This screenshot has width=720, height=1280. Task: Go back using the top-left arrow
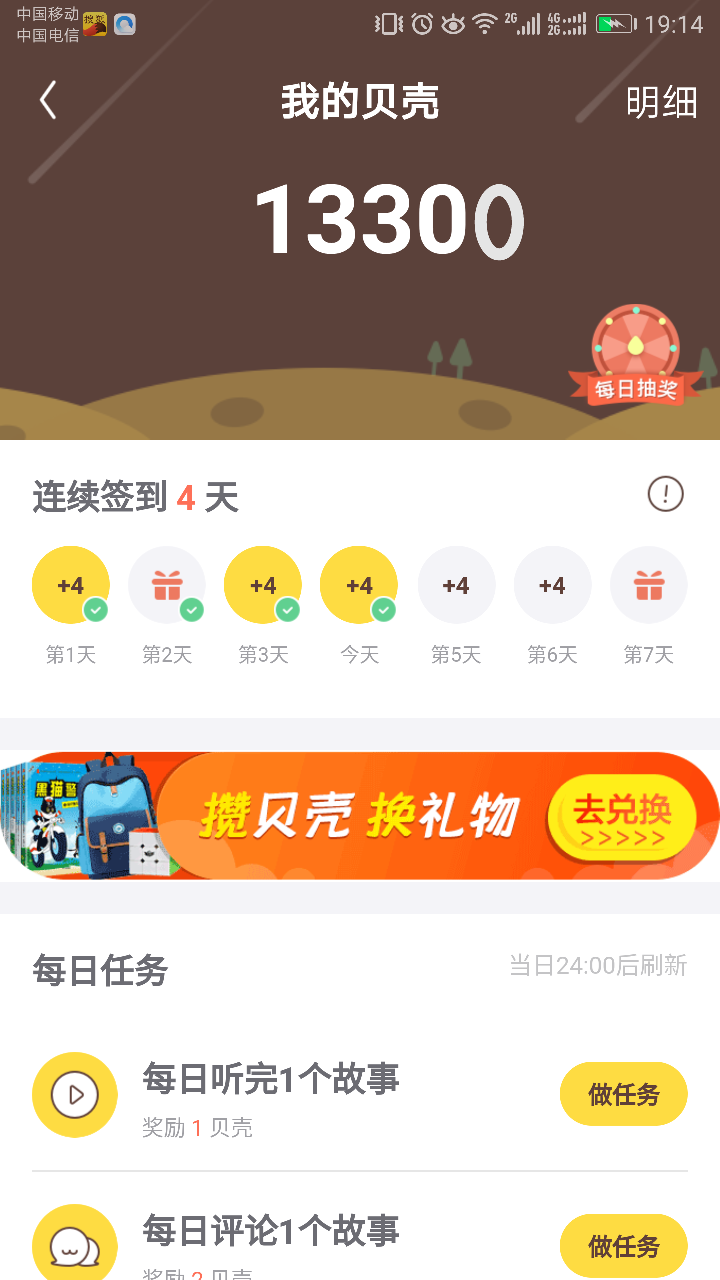47,101
